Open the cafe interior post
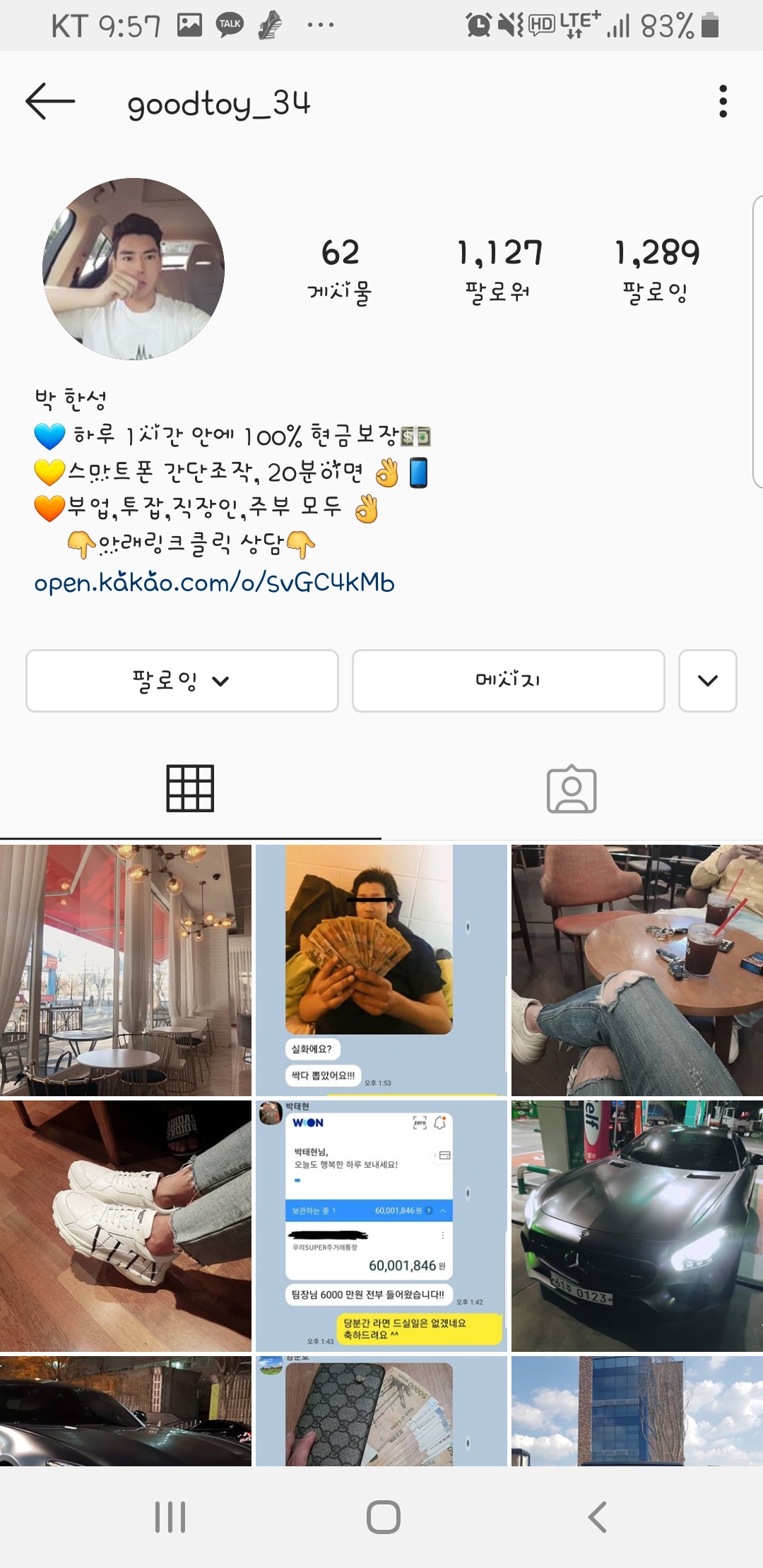 (x=125, y=970)
